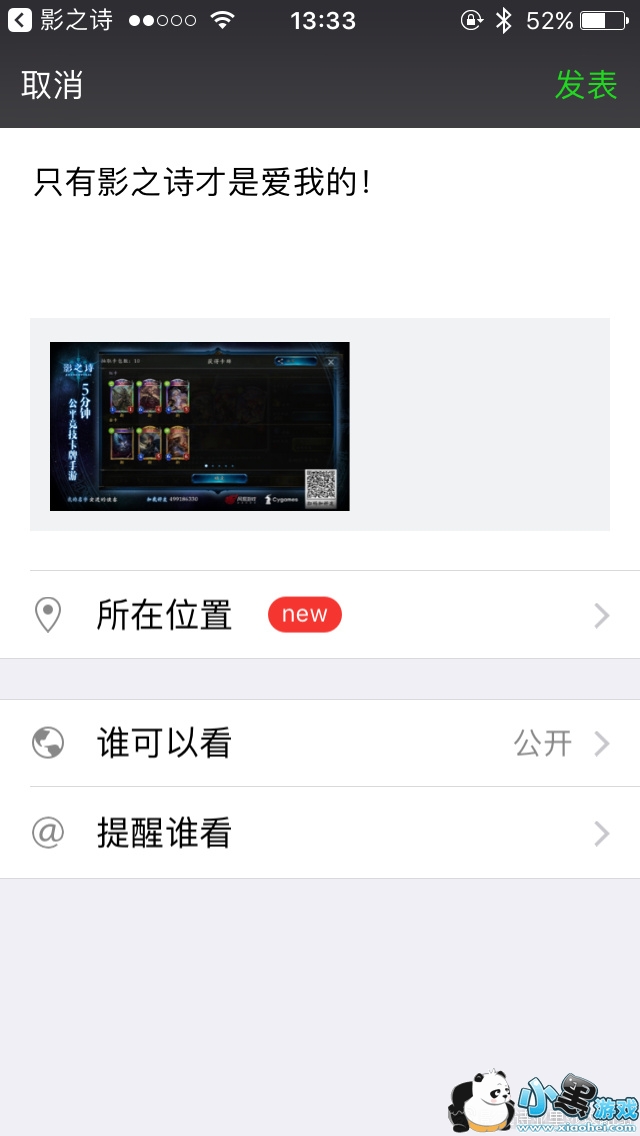Tap 取消 to cancel the post
Image resolution: width=640 pixels, height=1136 pixels.
pyautogui.click(x=52, y=86)
